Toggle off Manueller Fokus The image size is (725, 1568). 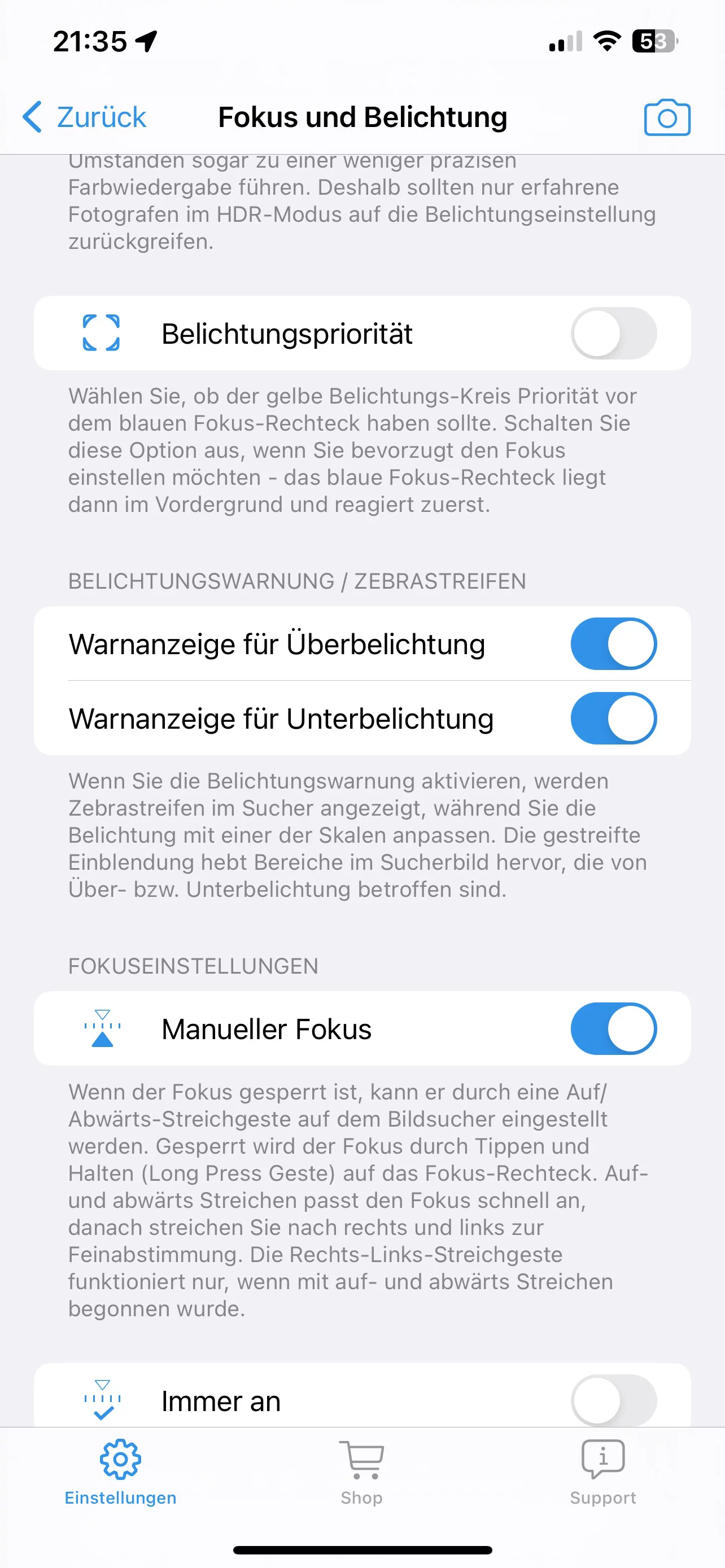[613, 1029]
